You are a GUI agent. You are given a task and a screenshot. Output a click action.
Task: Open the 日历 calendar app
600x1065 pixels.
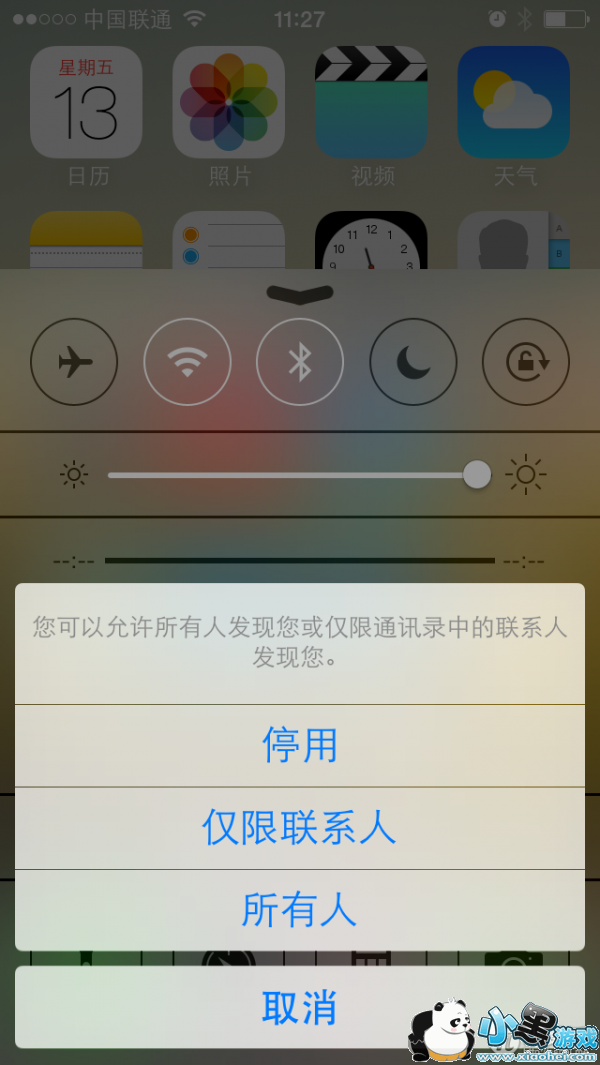point(87,102)
